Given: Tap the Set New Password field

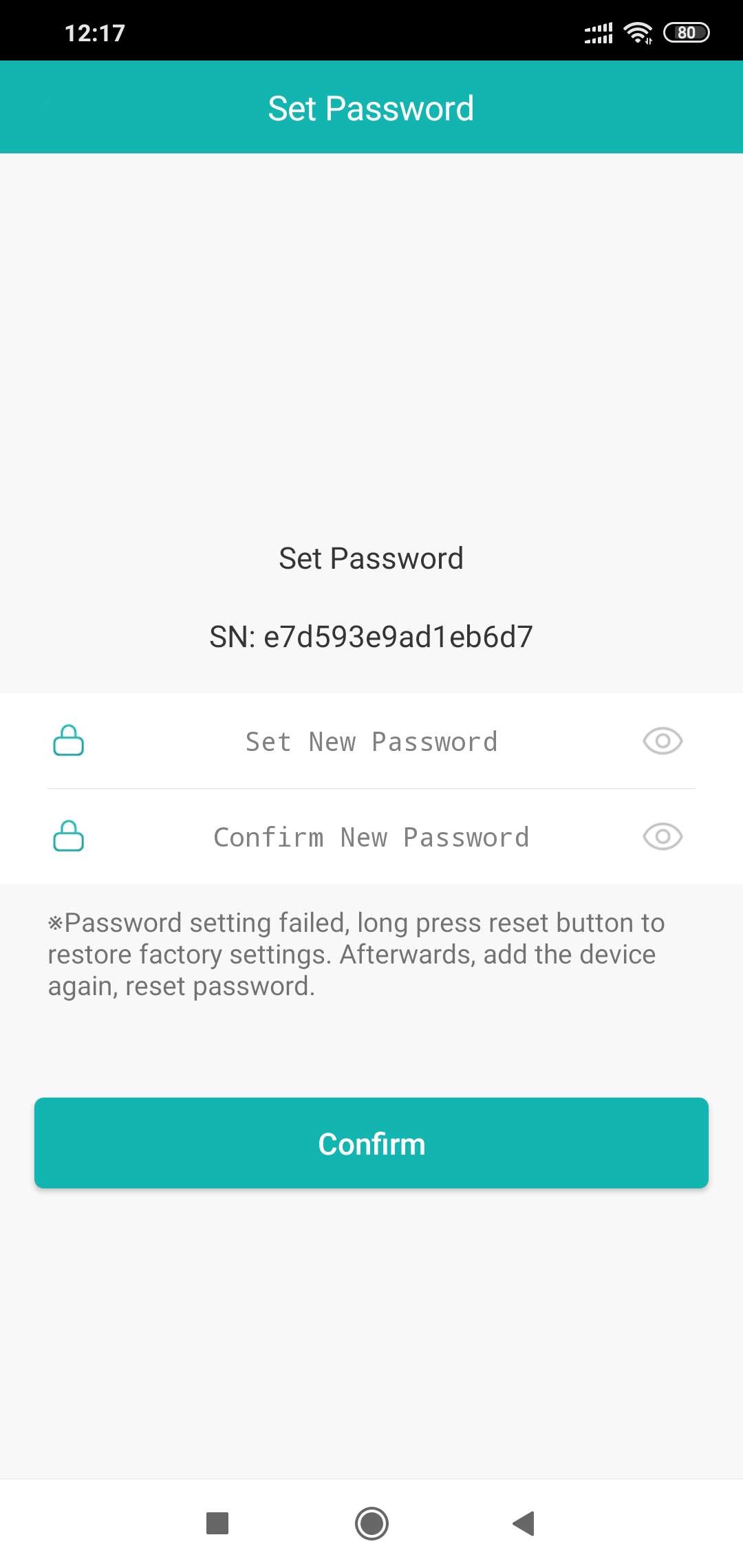Looking at the screenshot, I should coord(371,741).
